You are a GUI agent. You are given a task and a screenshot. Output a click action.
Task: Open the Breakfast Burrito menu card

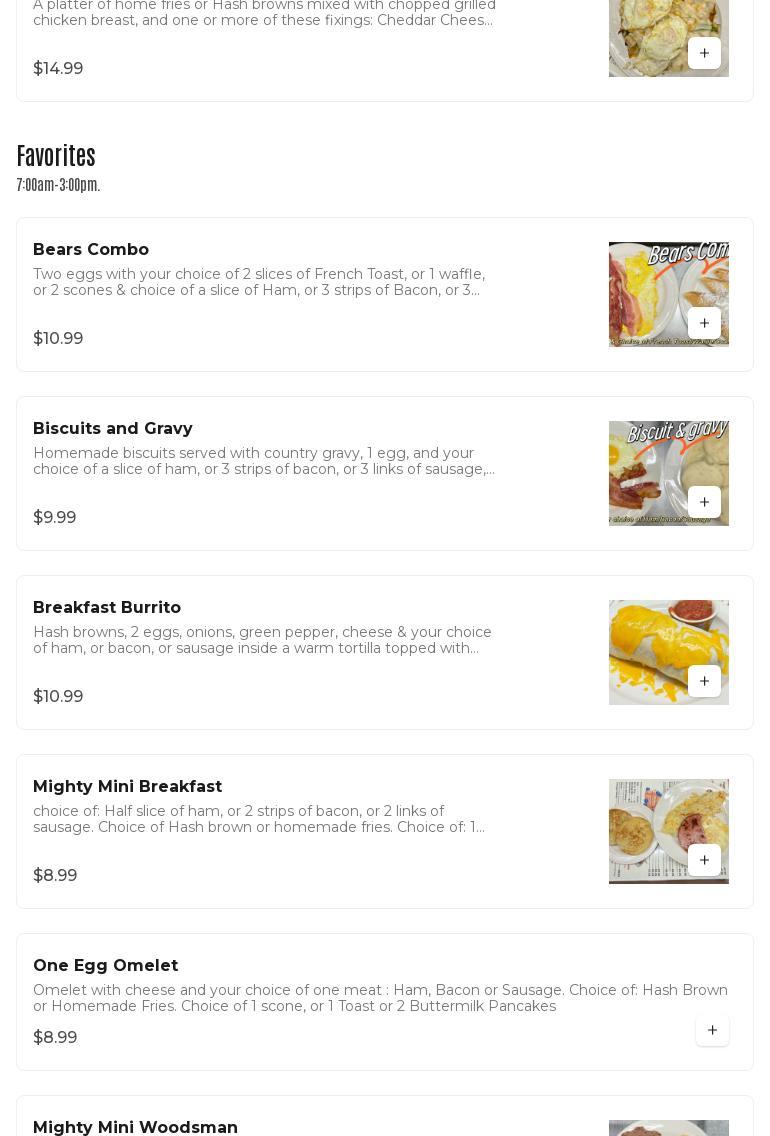pyautogui.click(x=107, y=608)
